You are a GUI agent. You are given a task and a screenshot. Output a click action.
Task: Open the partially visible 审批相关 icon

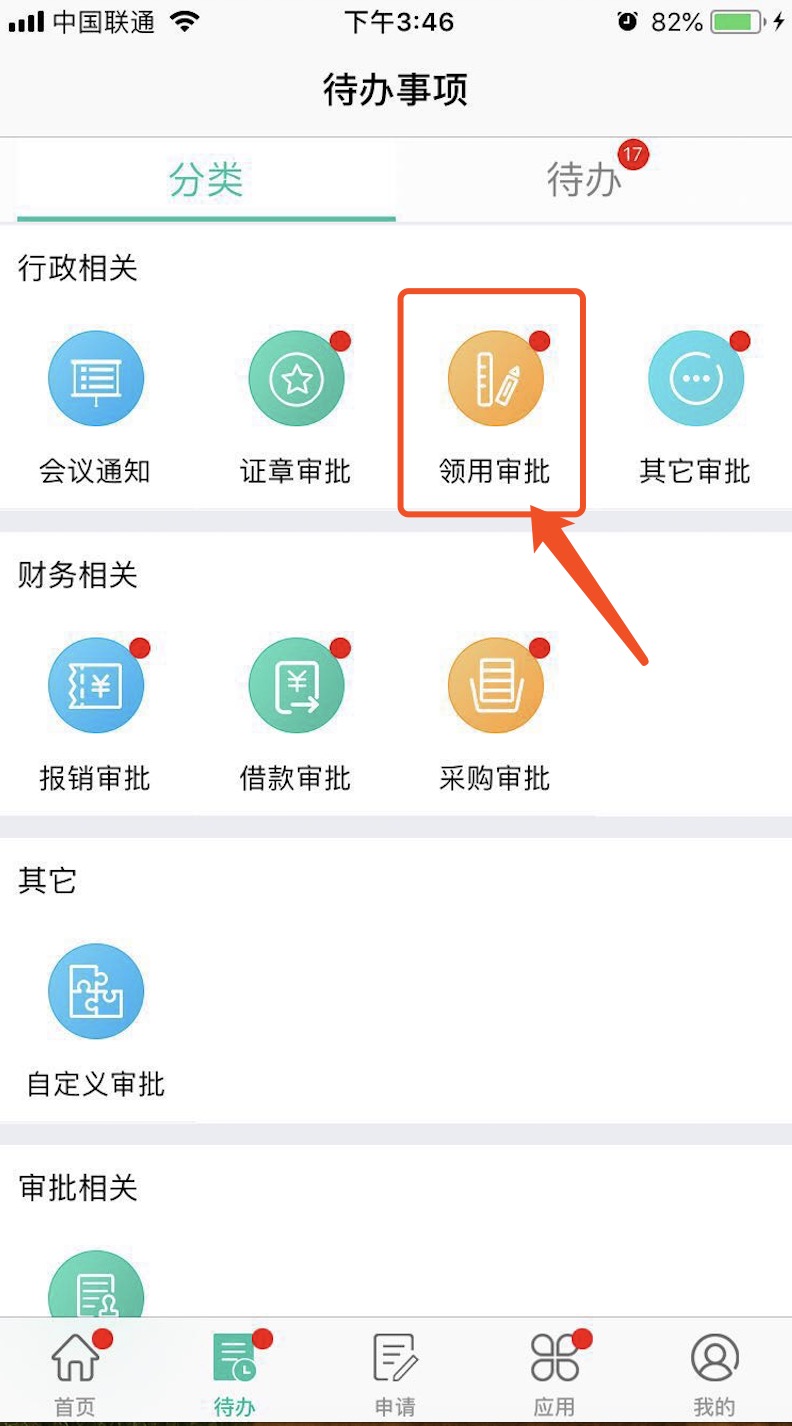96,1287
